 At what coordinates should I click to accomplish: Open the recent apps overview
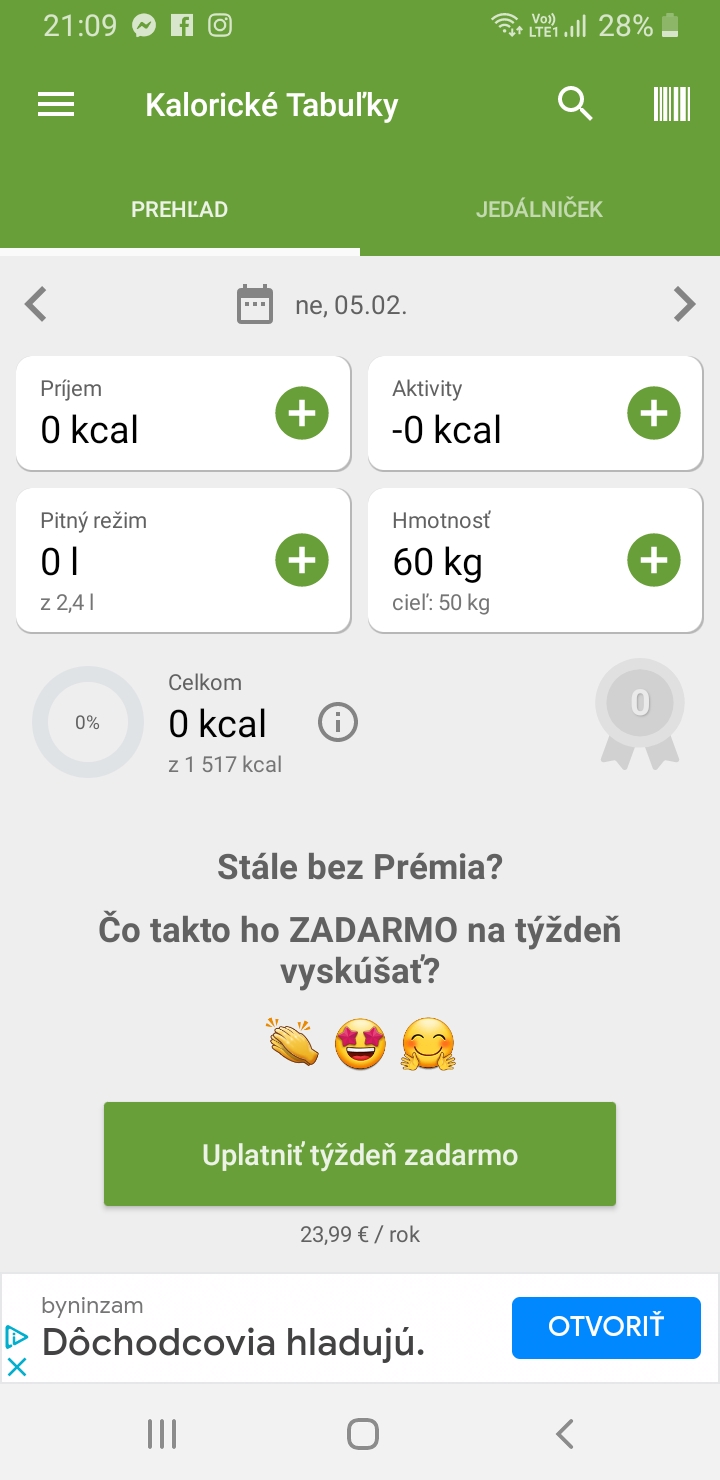162,1434
